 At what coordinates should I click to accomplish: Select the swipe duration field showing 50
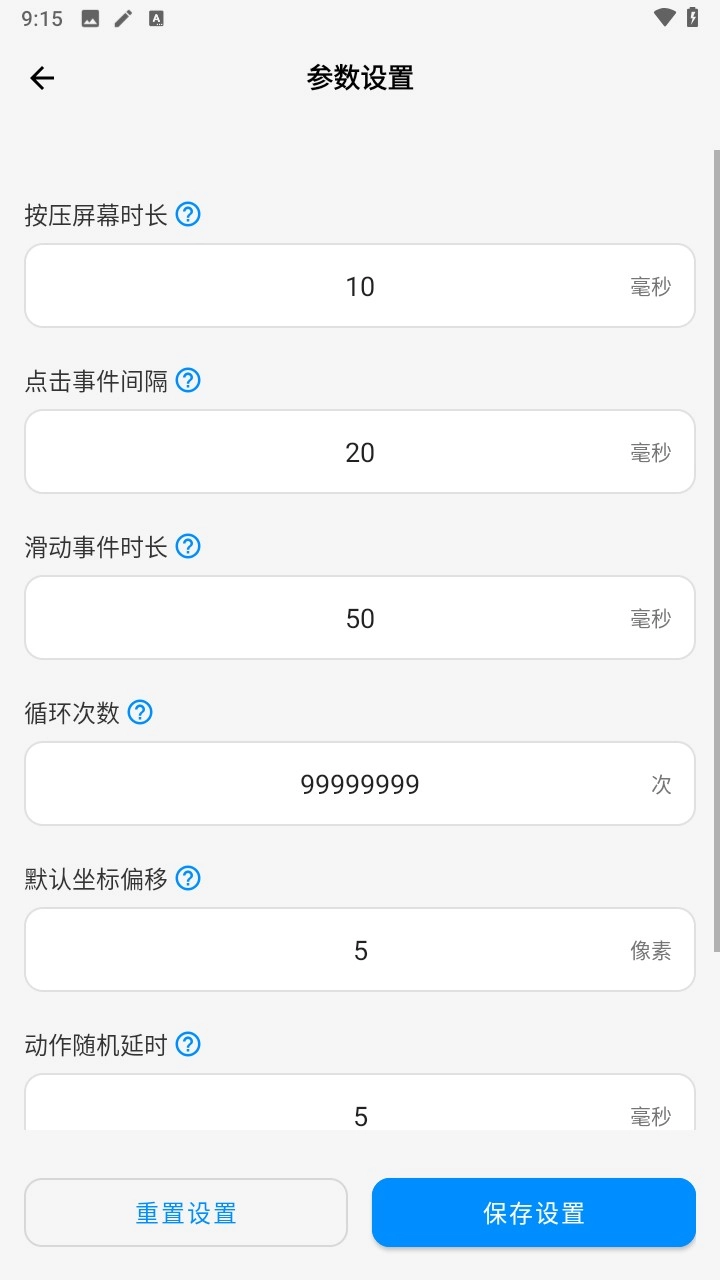[360, 617]
